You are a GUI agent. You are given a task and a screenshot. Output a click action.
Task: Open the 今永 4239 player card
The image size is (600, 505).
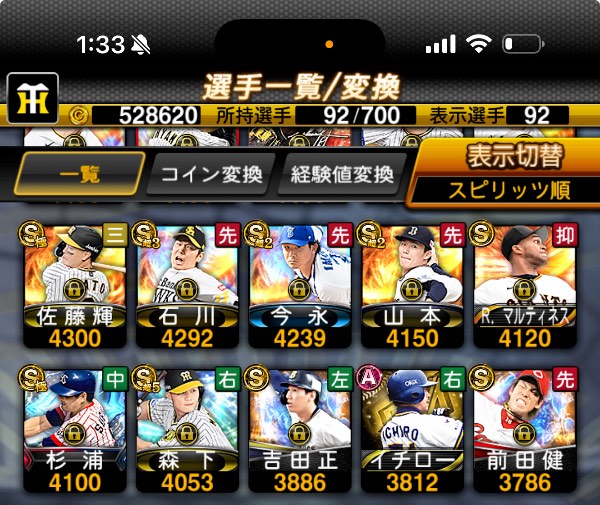pos(300,280)
